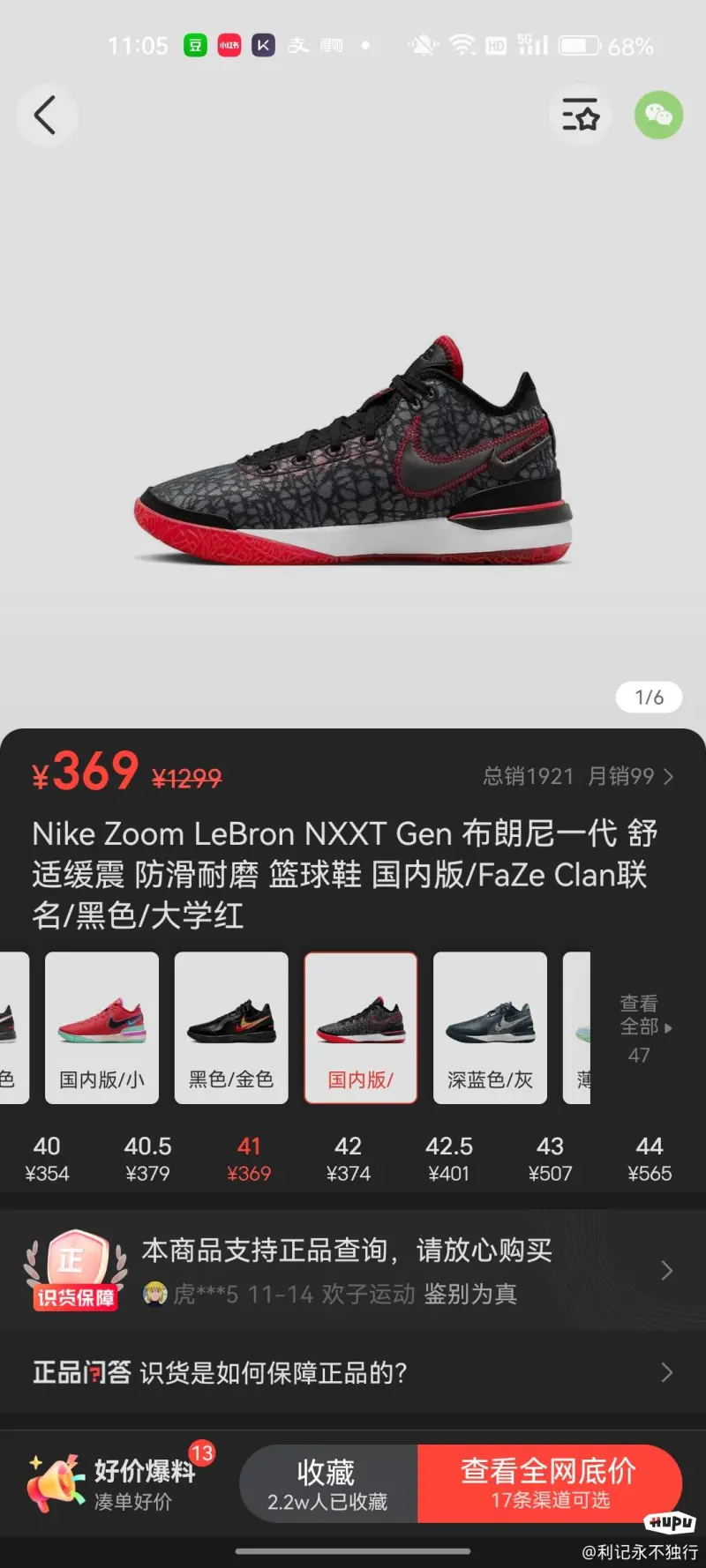The width and height of the screenshot is (706, 1568).
Task: Select the 黑色/金色 colorway
Action: [x=231, y=1027]
